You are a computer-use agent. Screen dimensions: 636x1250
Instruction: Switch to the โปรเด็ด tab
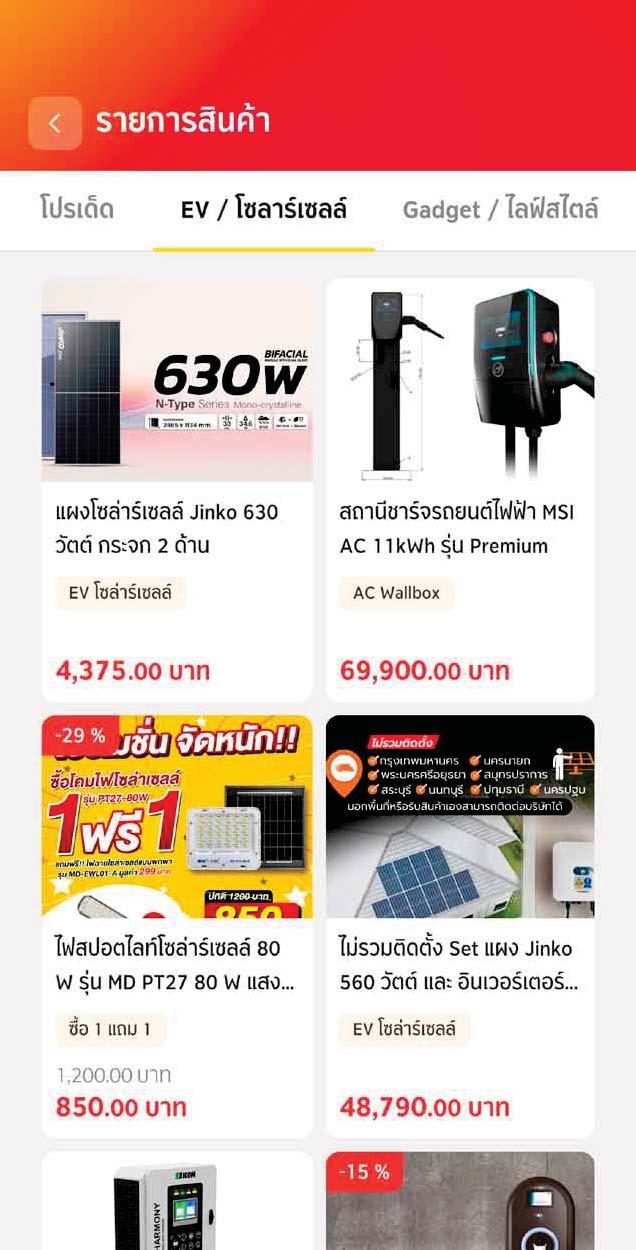[77, 210]
